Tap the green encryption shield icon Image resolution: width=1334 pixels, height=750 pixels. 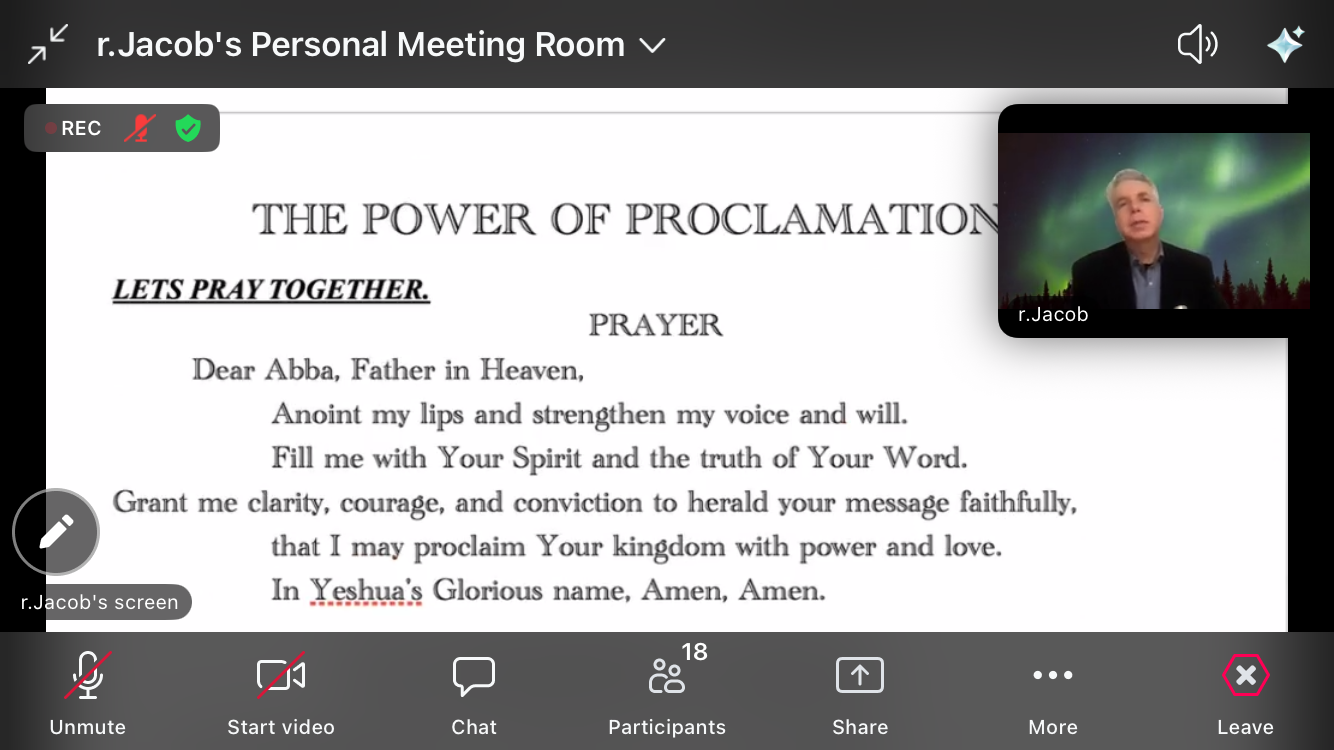point(188,128)
